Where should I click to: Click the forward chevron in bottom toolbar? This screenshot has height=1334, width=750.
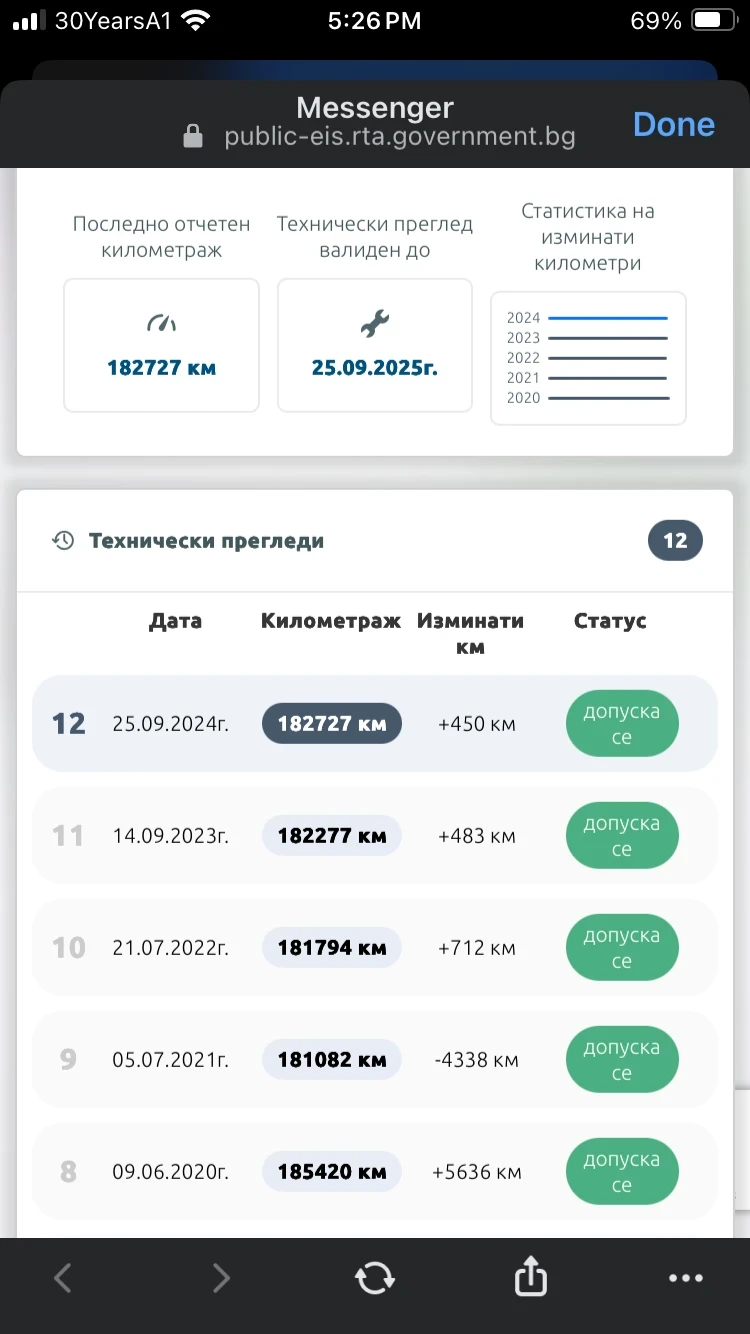pos(220,1277)
